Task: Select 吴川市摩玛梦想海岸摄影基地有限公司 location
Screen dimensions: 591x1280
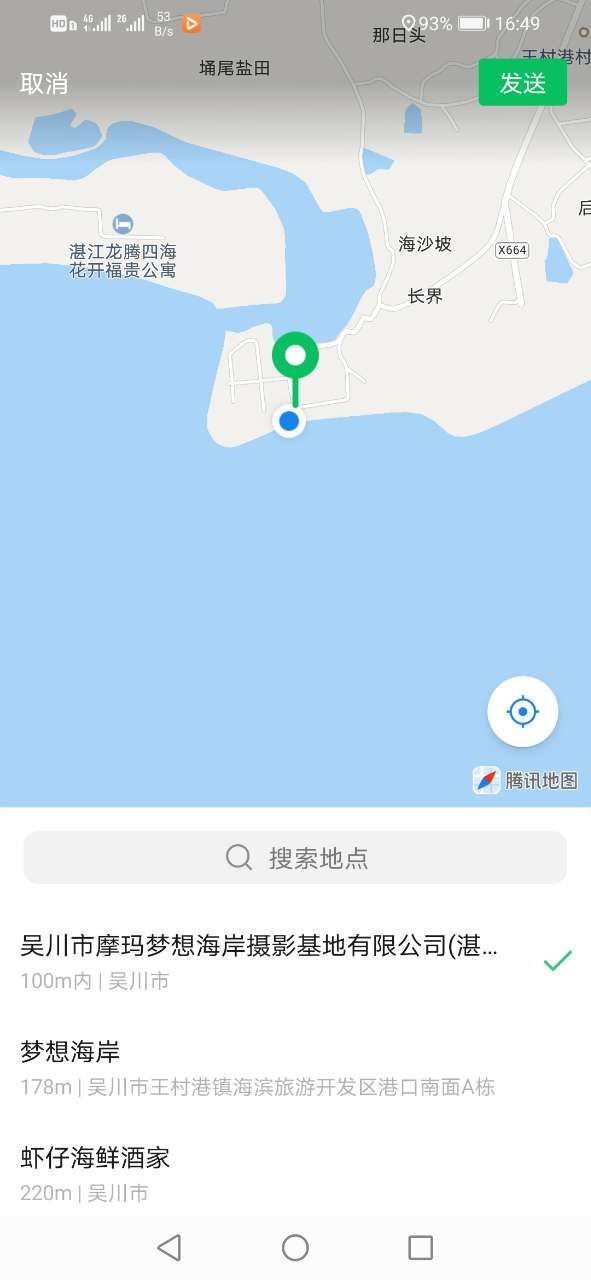Action: (295, 960)
